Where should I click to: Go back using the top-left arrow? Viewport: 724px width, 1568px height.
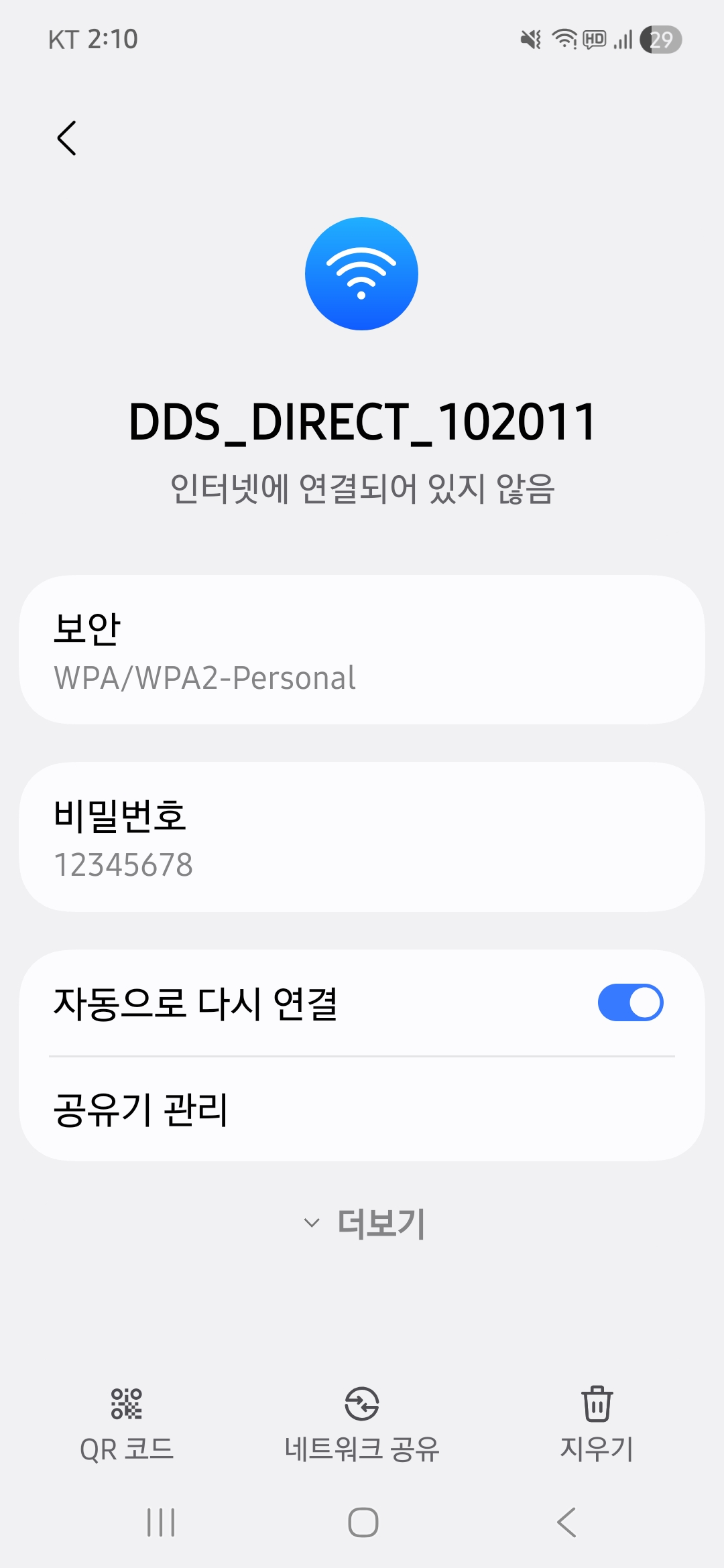[67, 138]
